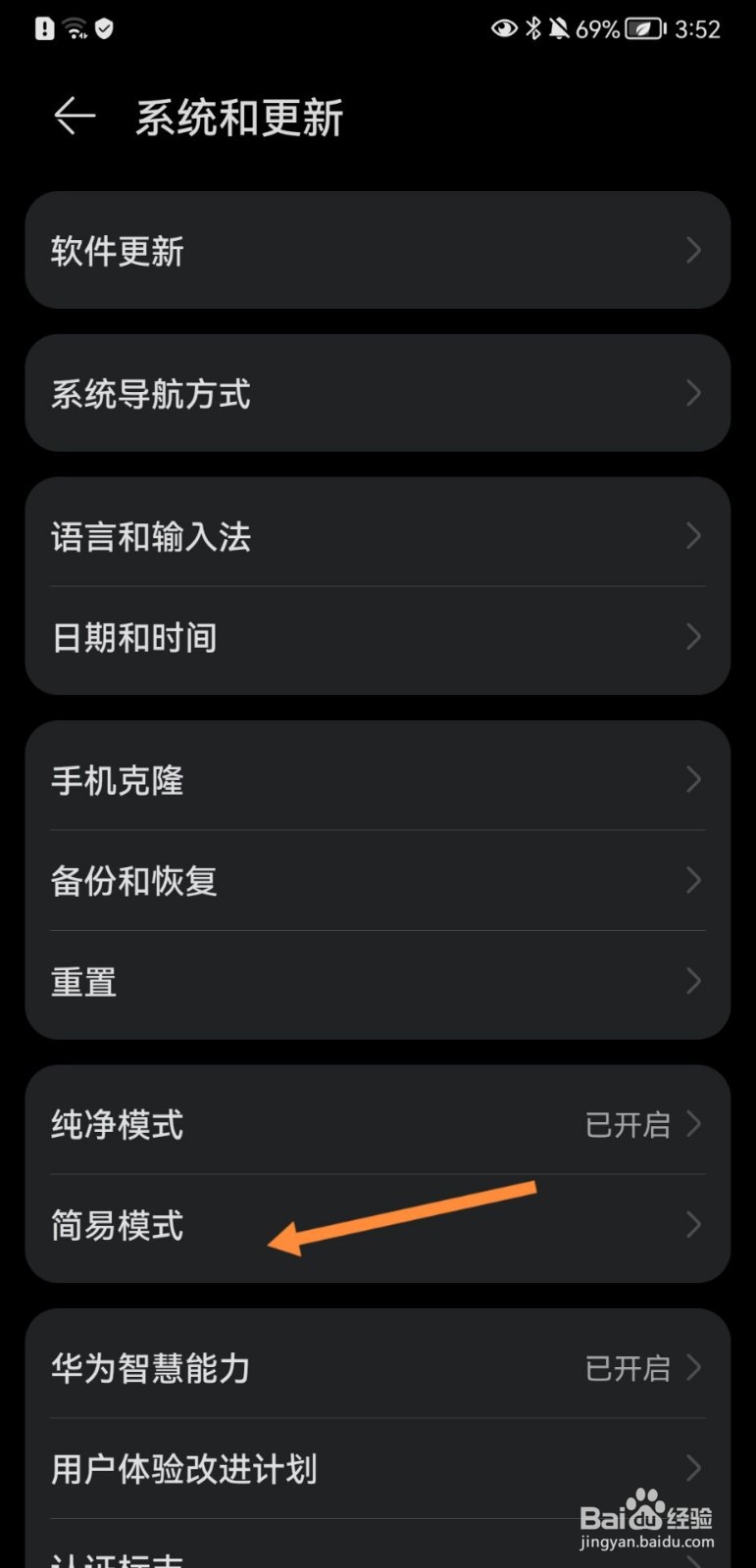Expand 系统导航方式 using the arrow

tap(694, 394)
